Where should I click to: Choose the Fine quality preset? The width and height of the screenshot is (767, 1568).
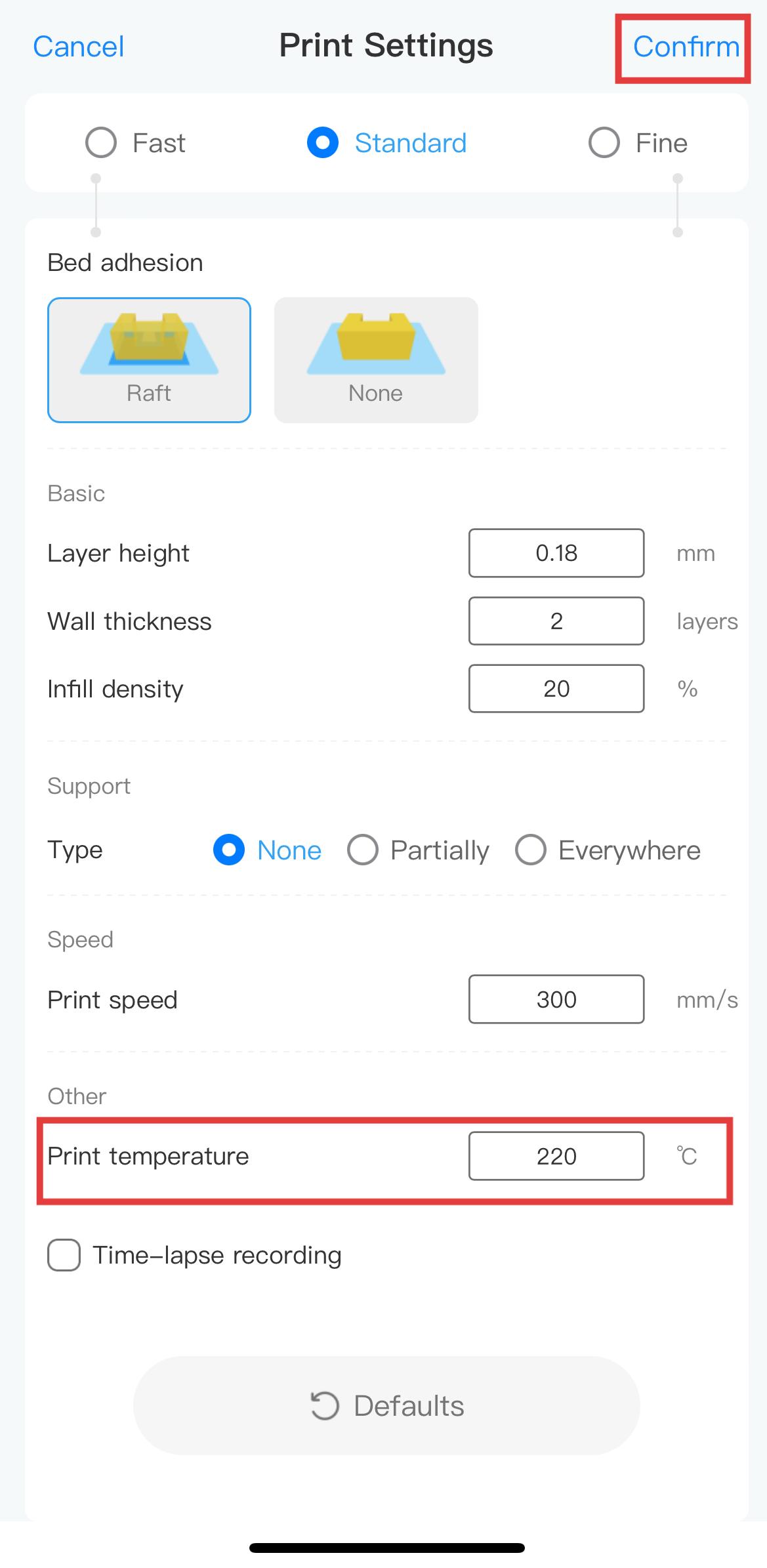point(604,143)
